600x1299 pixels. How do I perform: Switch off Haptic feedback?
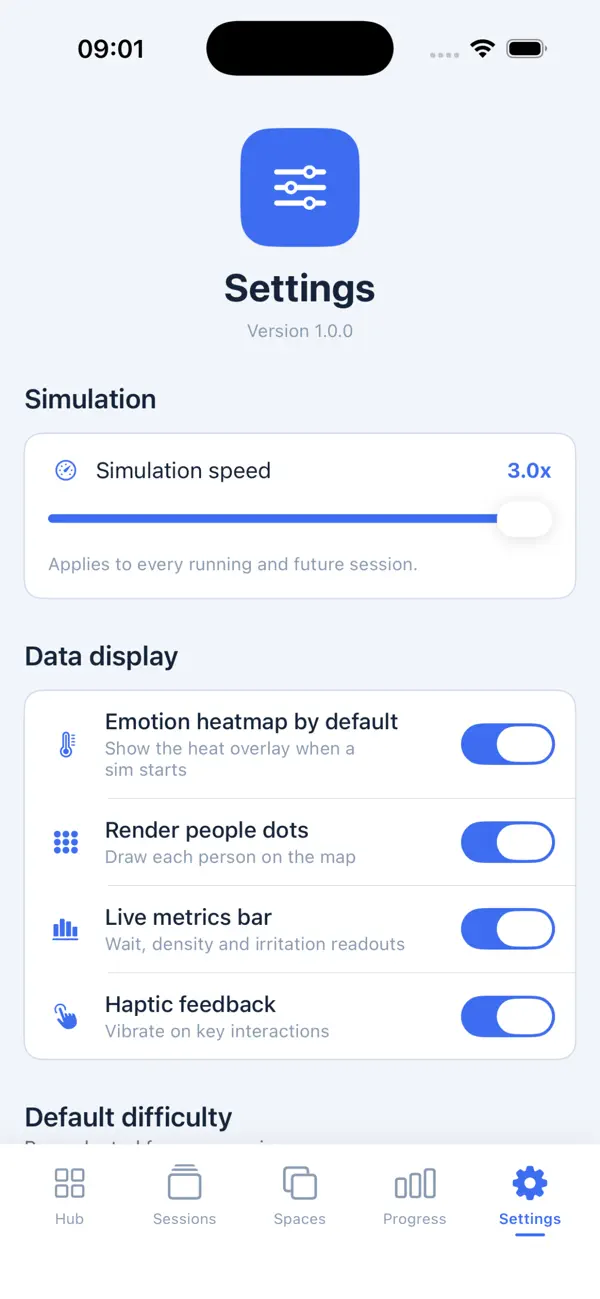click(x=507, y=1016)
